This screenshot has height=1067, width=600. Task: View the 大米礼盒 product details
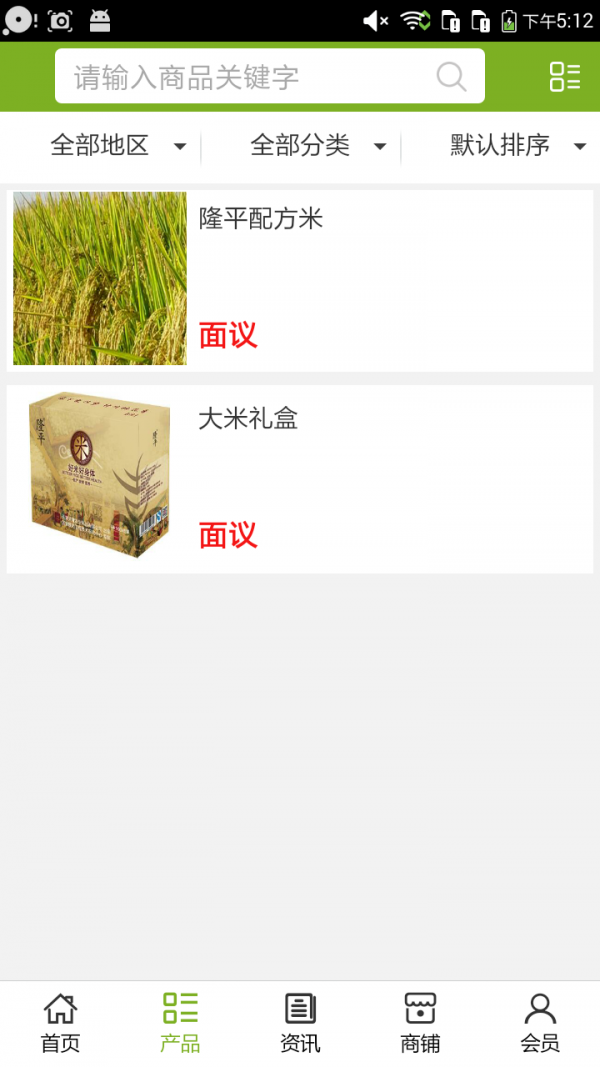click(x=300, y=479)
